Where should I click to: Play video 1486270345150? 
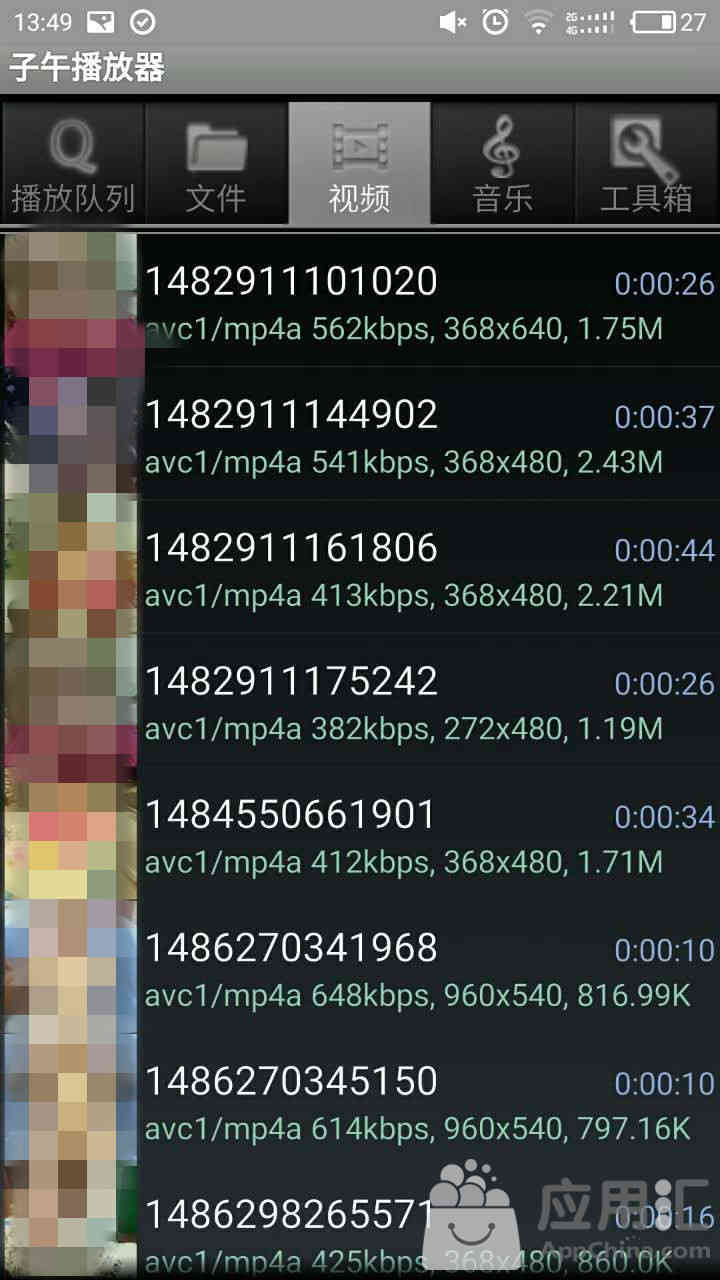(360, 1100)
